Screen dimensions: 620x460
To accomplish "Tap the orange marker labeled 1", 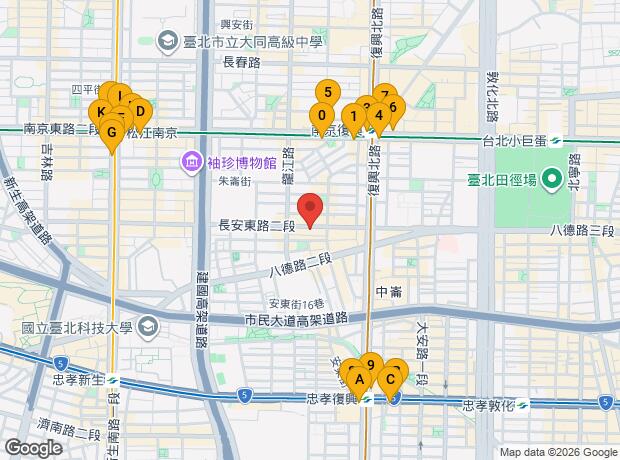I will pos(353,117).
